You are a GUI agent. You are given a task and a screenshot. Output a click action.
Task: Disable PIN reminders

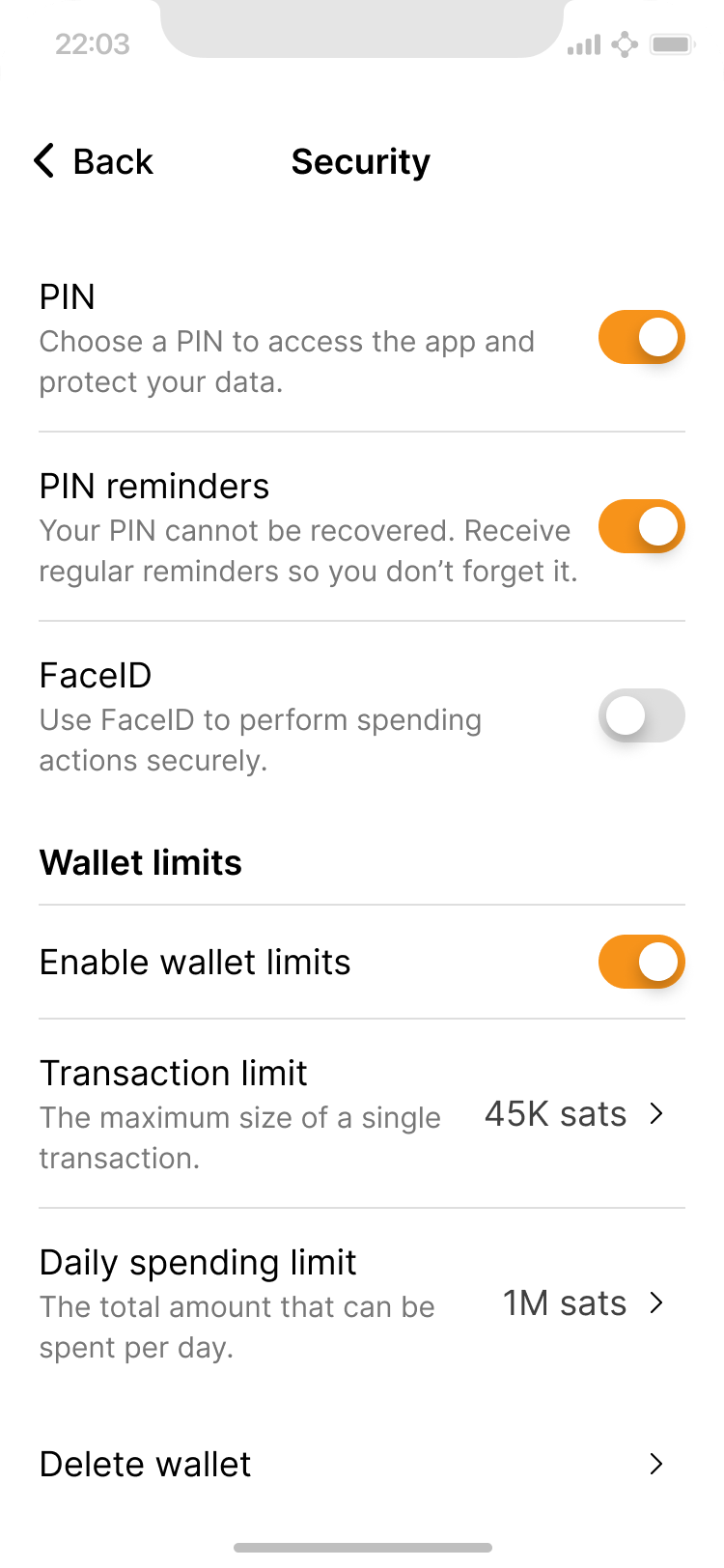[641, 527]
